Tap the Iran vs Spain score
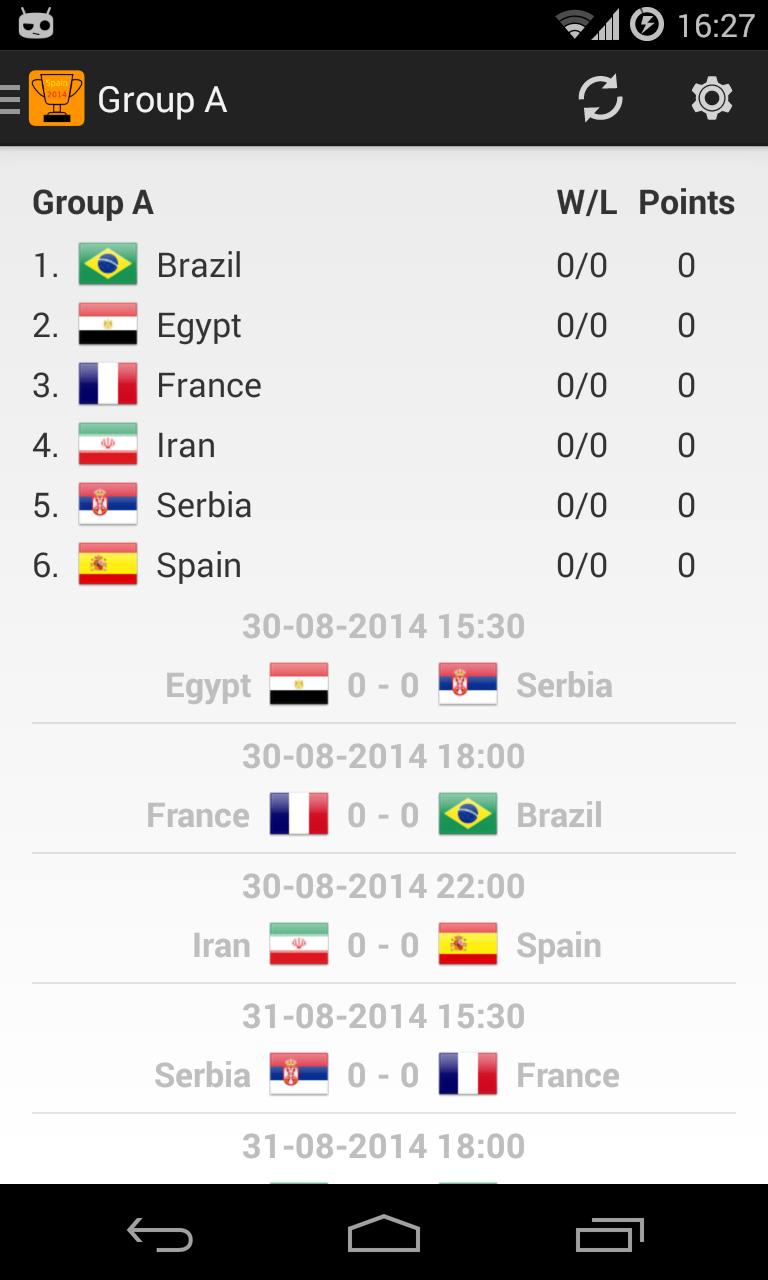 pyautogui.click(x=384, y=944)
